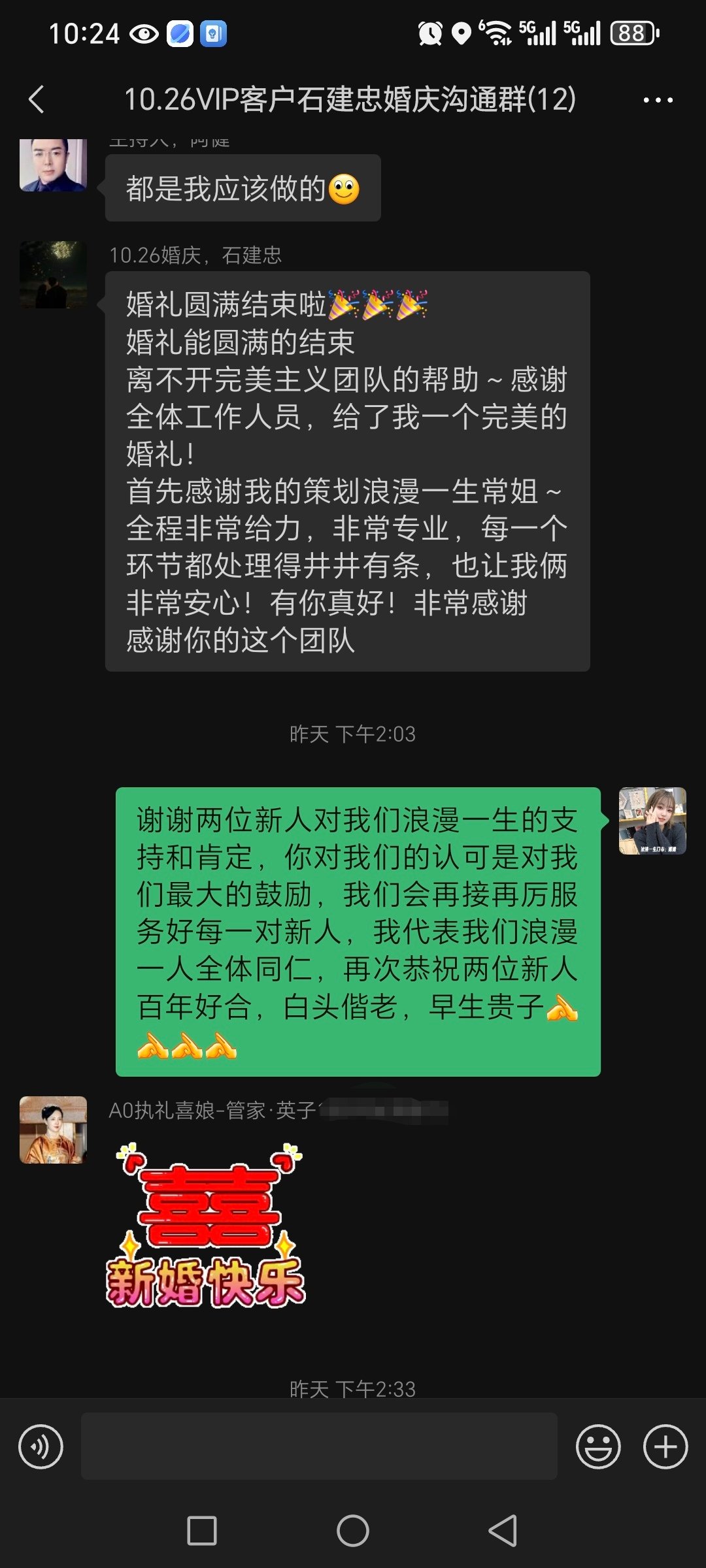Open avatar of A0执礼喜娘-管家·英子
This screenshot has width=706, height=1568.
pos(53,1130)
